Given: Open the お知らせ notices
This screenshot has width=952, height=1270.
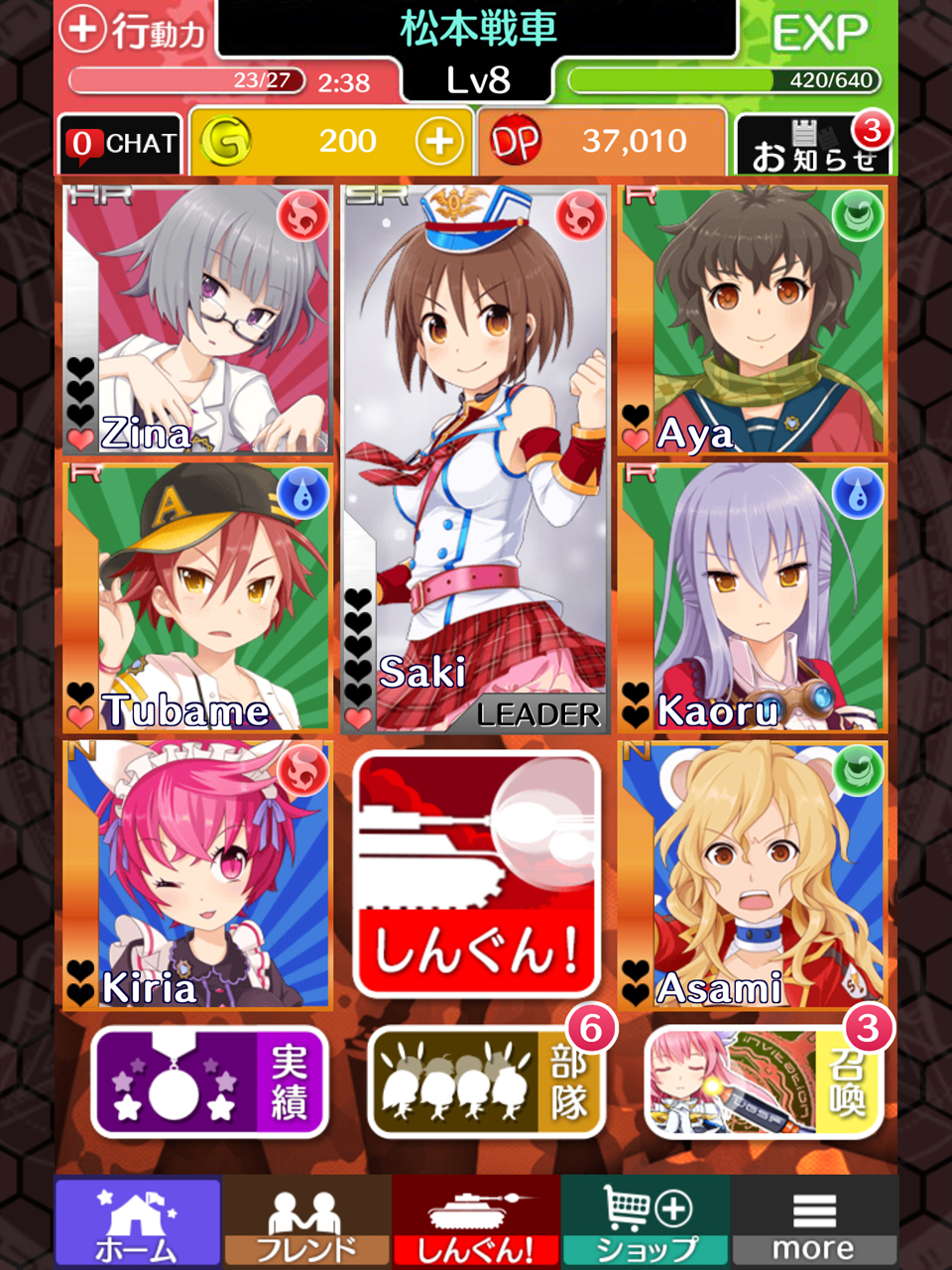Looking at the screenshot, I should pos(813,145).
